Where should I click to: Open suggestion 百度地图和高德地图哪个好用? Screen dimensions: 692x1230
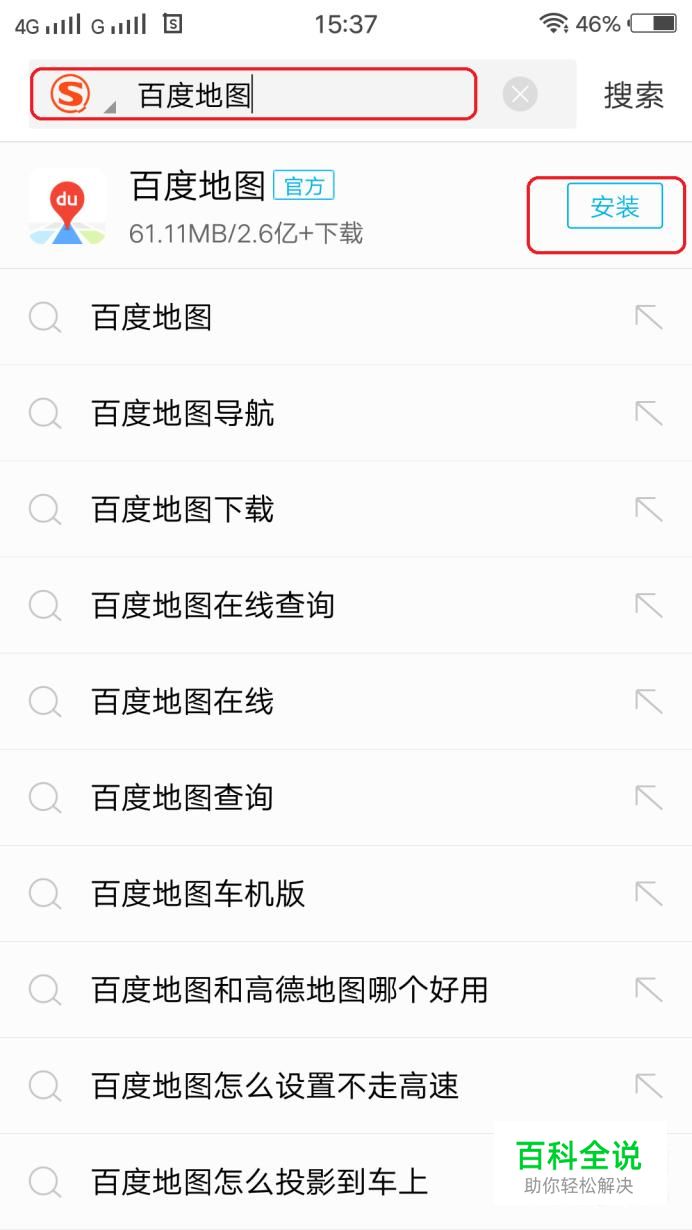289,989
